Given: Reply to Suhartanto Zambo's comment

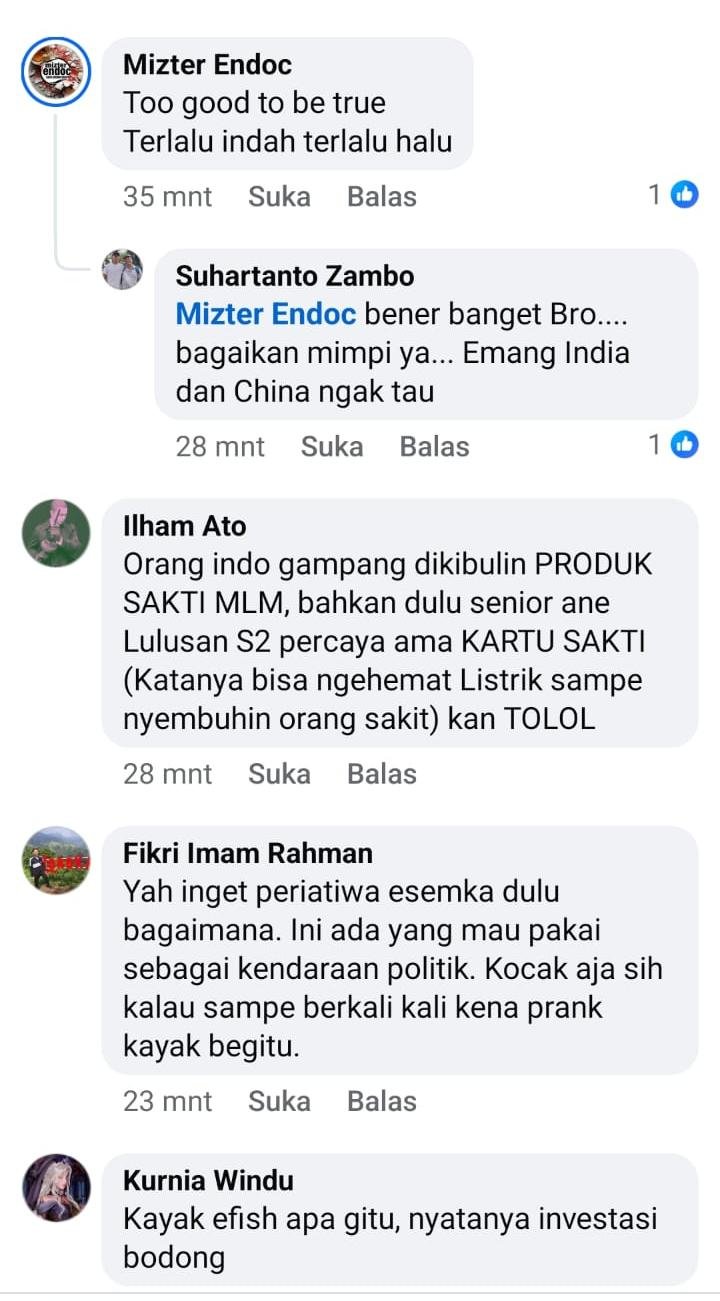Looking at the screenshot, I should pyautogui.click(x=434, y=446).
